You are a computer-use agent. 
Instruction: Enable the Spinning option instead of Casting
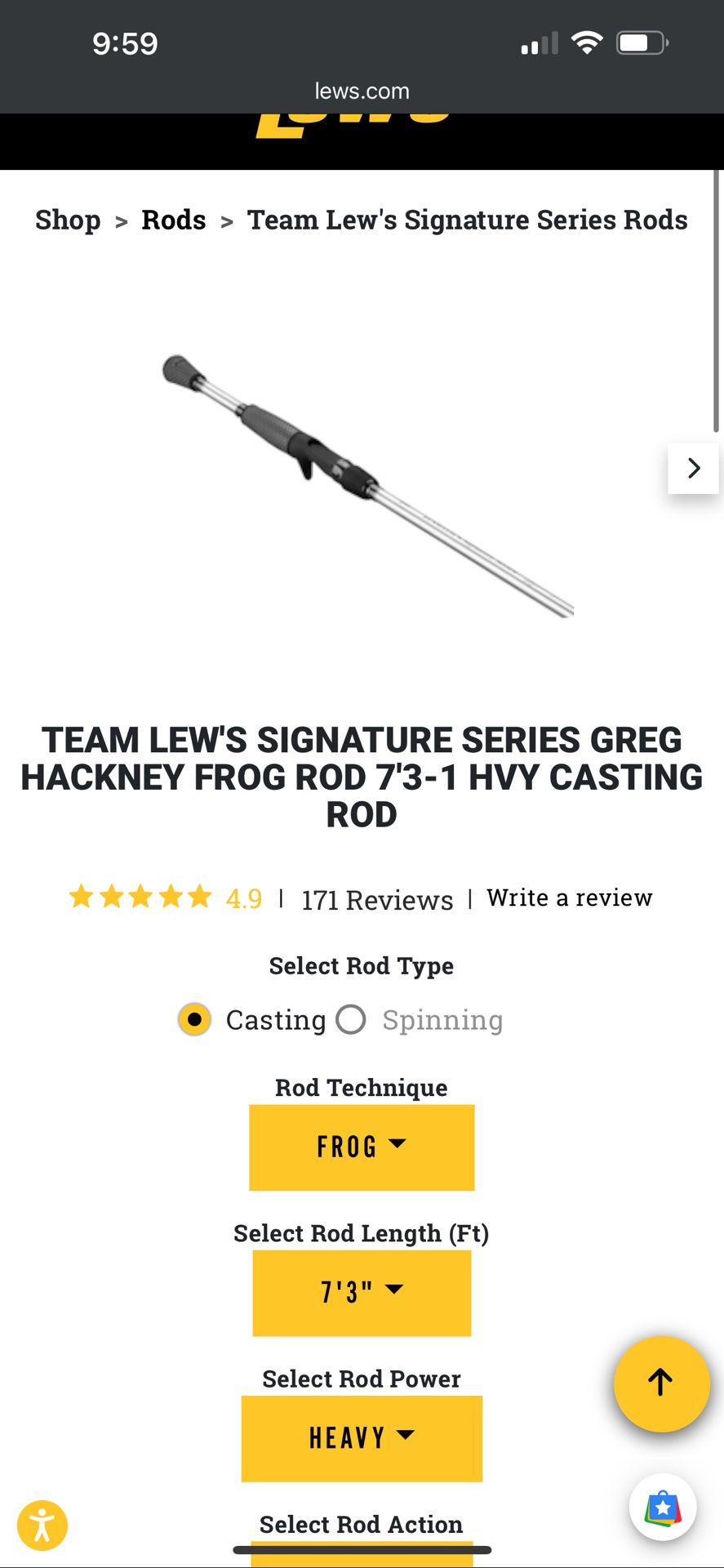(x=351, y=1019)
